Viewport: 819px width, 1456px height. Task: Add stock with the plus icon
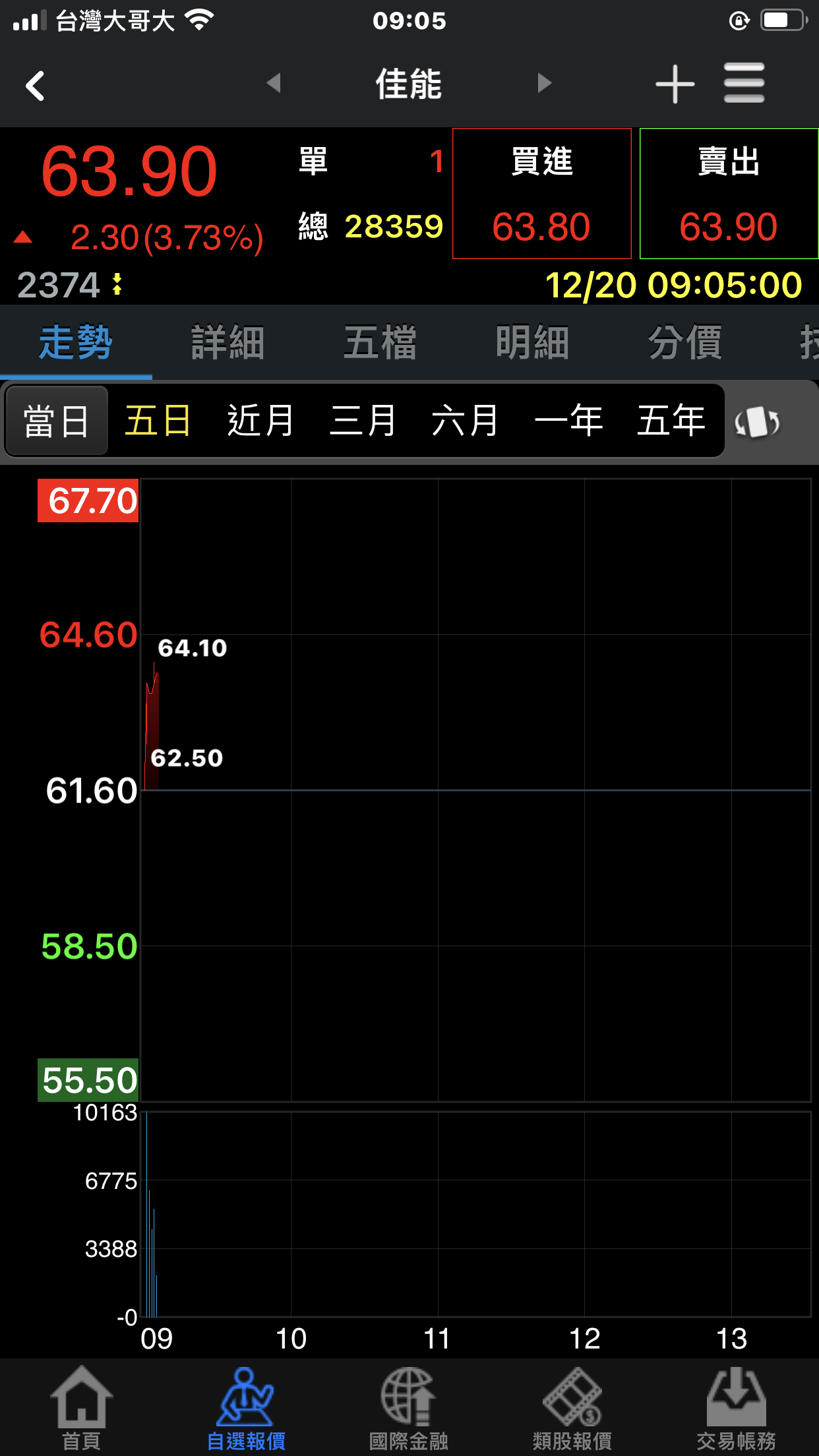[675, 84]
